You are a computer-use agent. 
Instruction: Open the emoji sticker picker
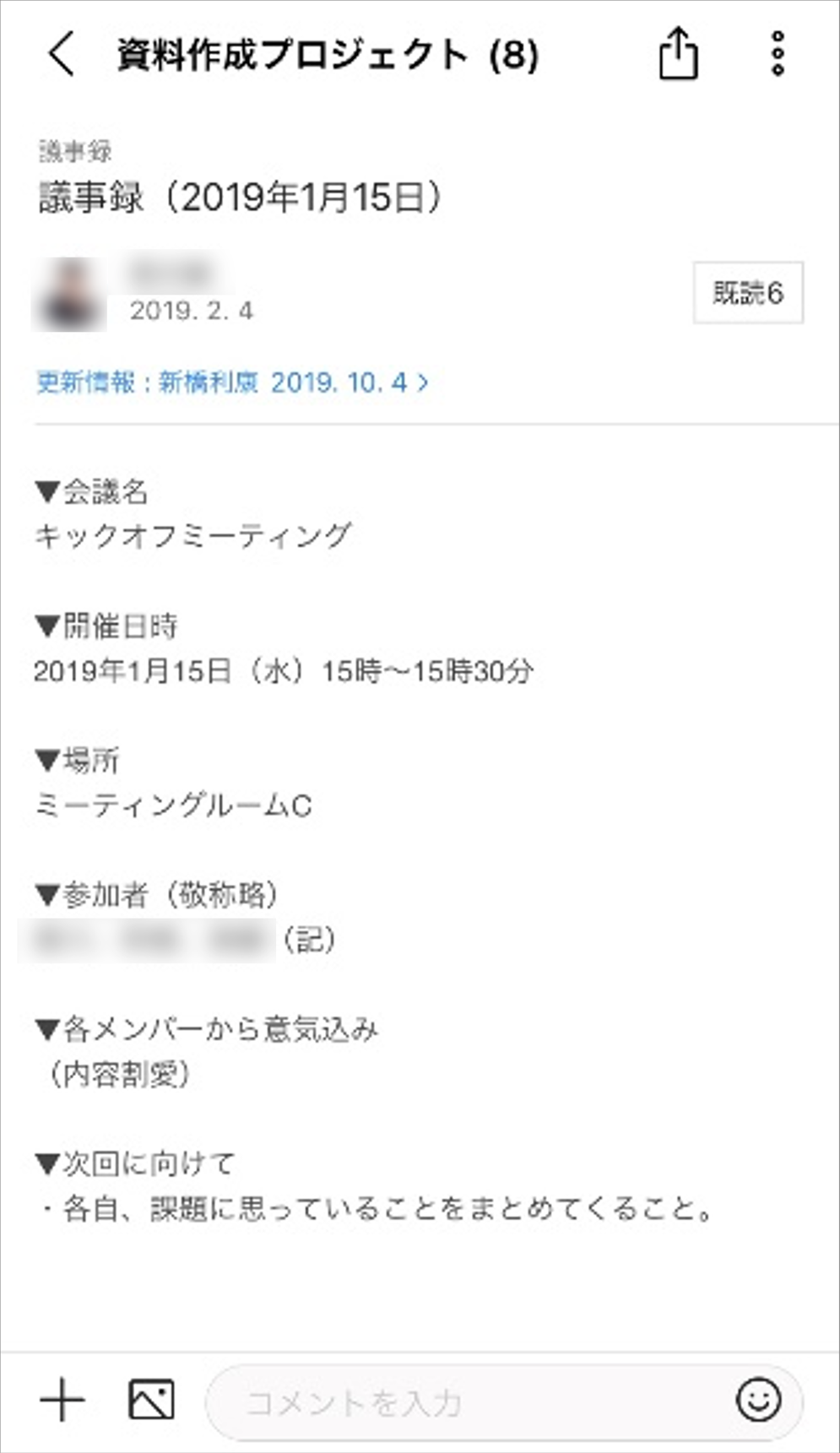(x=758, y=1401)
